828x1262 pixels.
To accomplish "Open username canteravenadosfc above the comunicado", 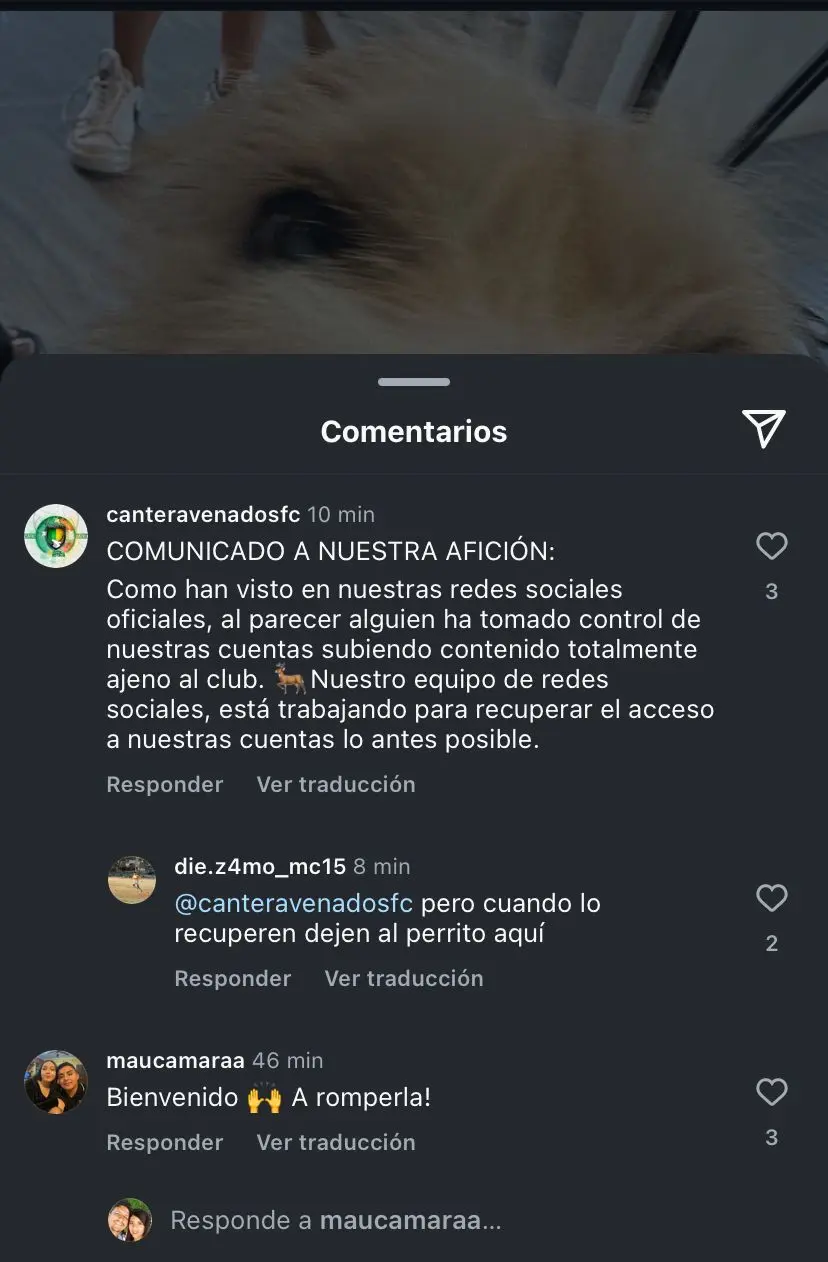I will [x=203, y=515].
